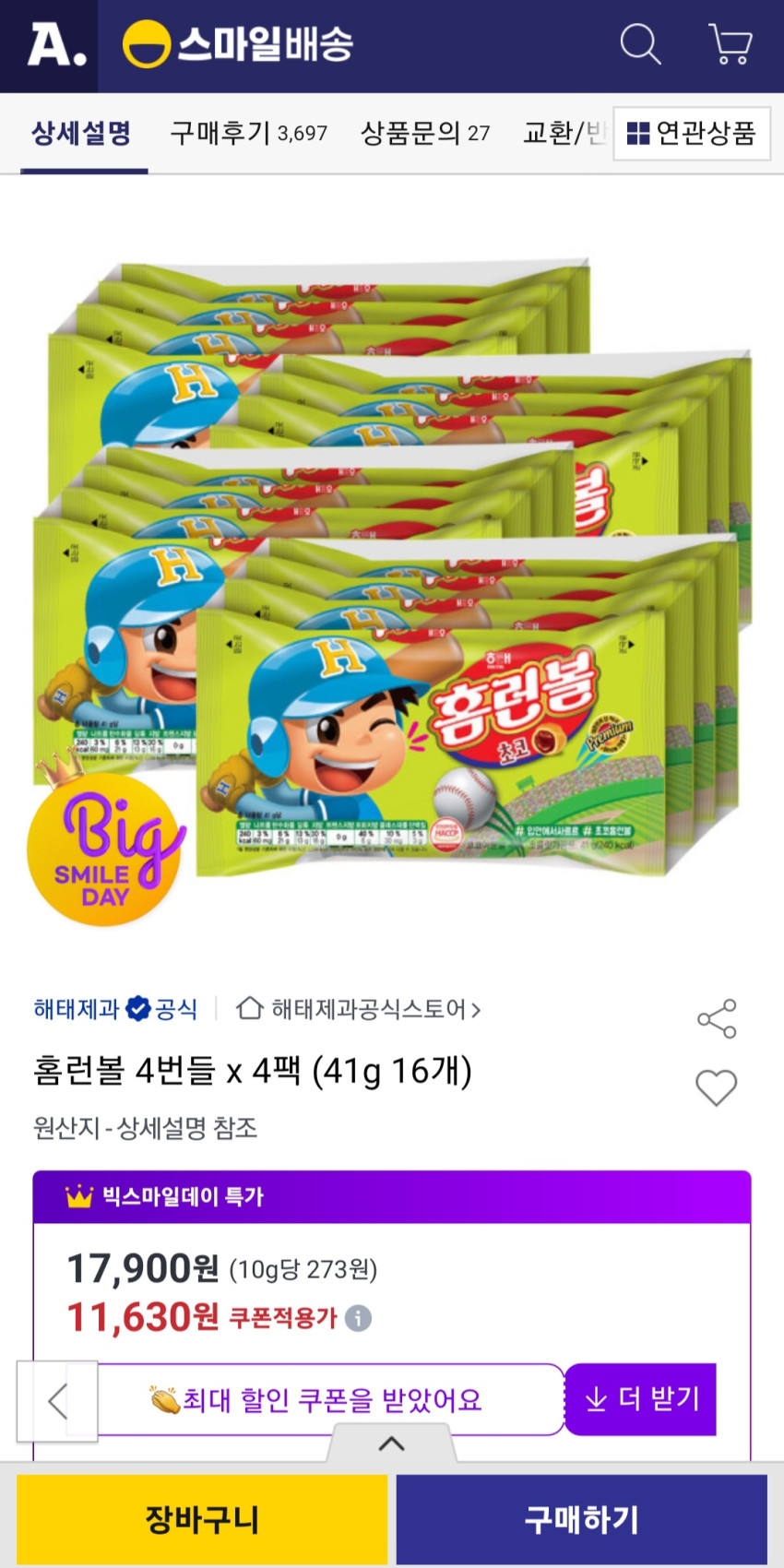Open the search icon
The image size is (784, 1568).
coord(639,43)
